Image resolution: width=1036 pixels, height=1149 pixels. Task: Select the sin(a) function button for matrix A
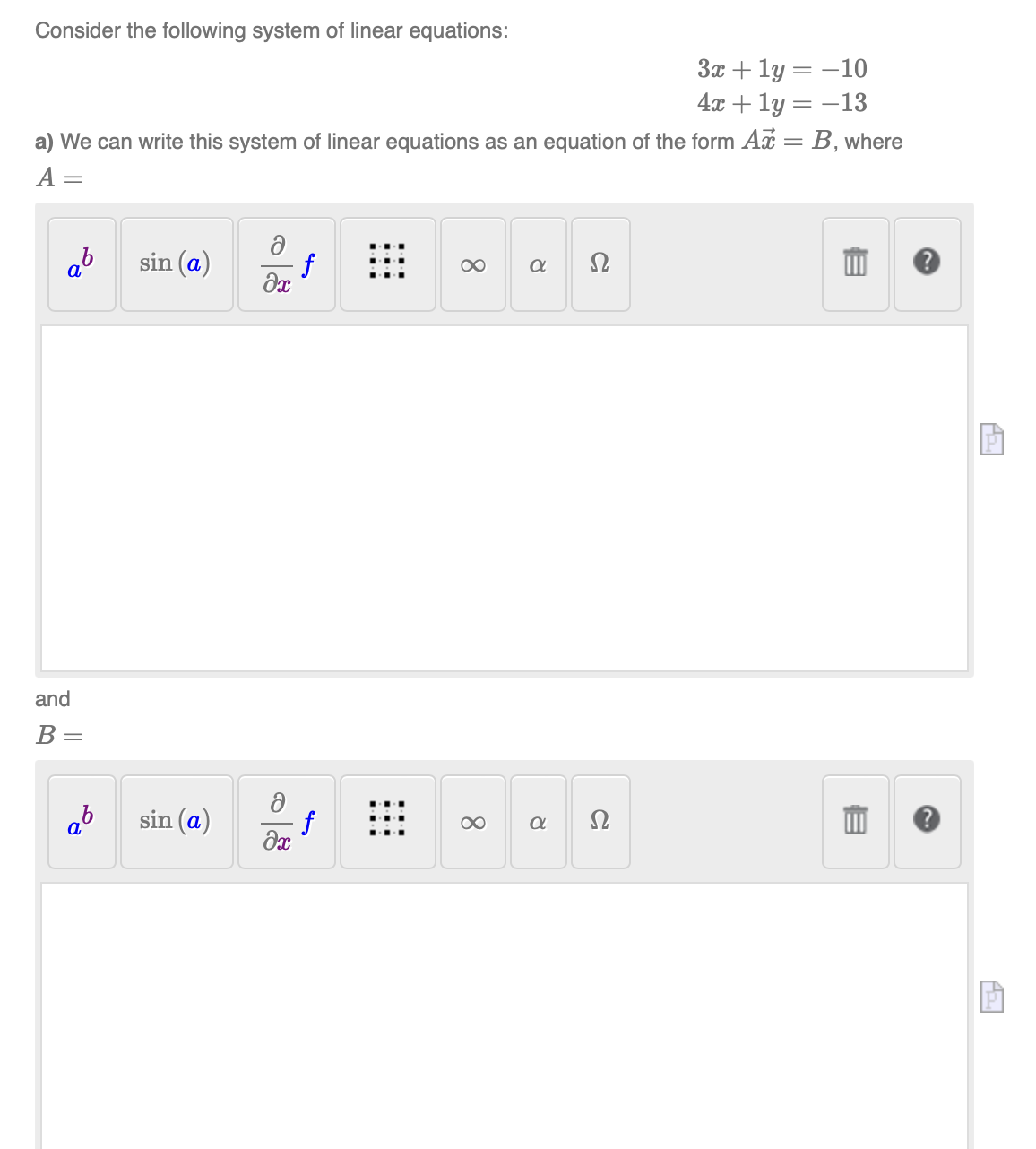point(176,264)
